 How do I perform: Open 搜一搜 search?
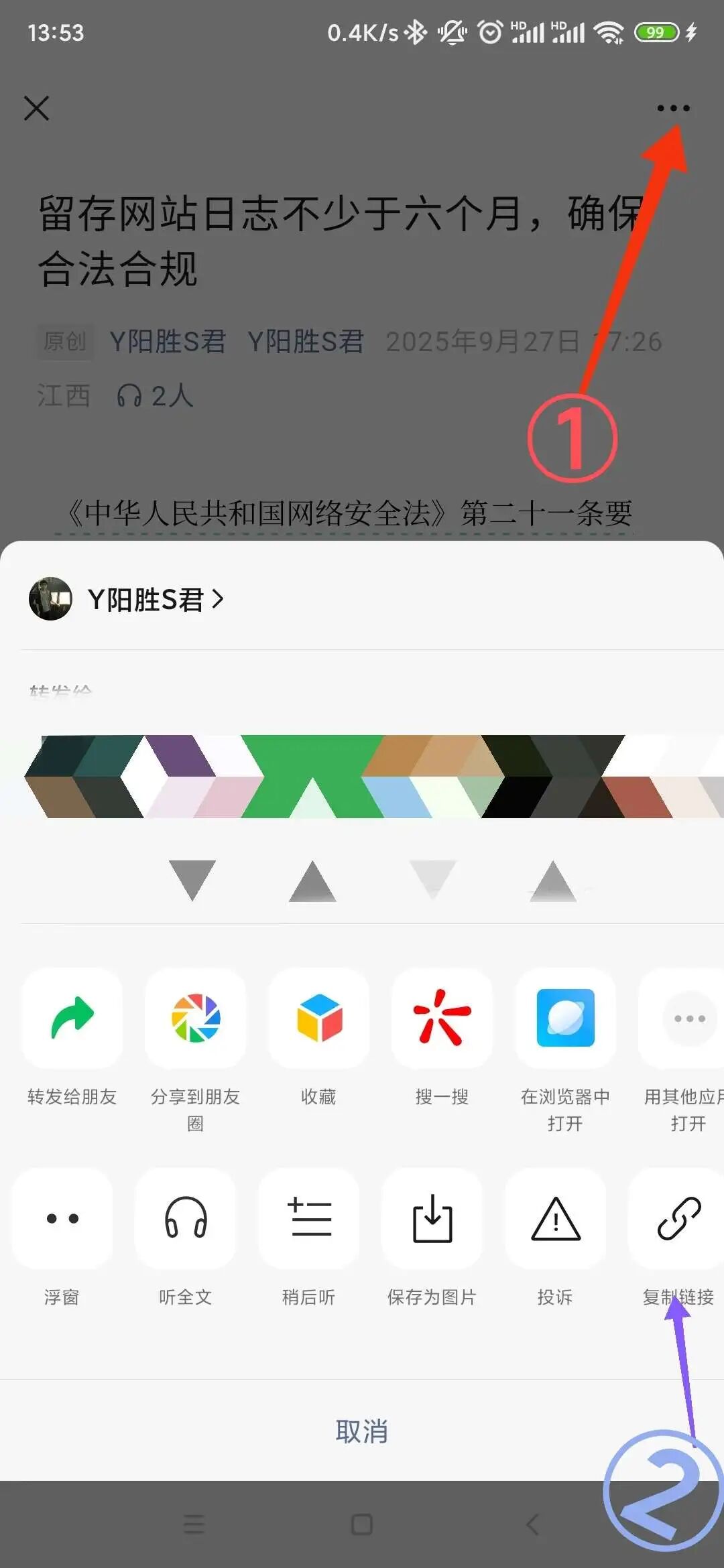(442, 1019)
